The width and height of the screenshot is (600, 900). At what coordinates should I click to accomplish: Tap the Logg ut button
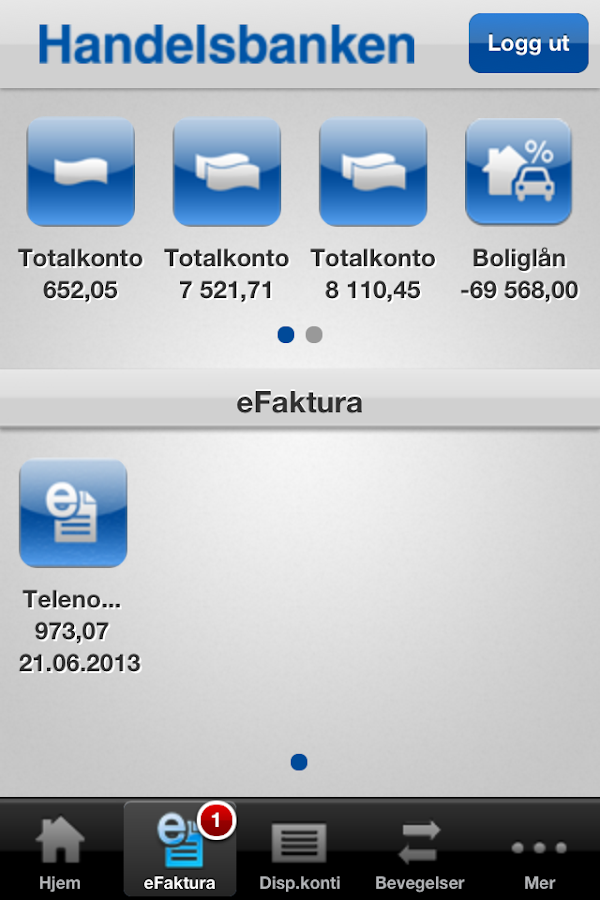(528, 44)
